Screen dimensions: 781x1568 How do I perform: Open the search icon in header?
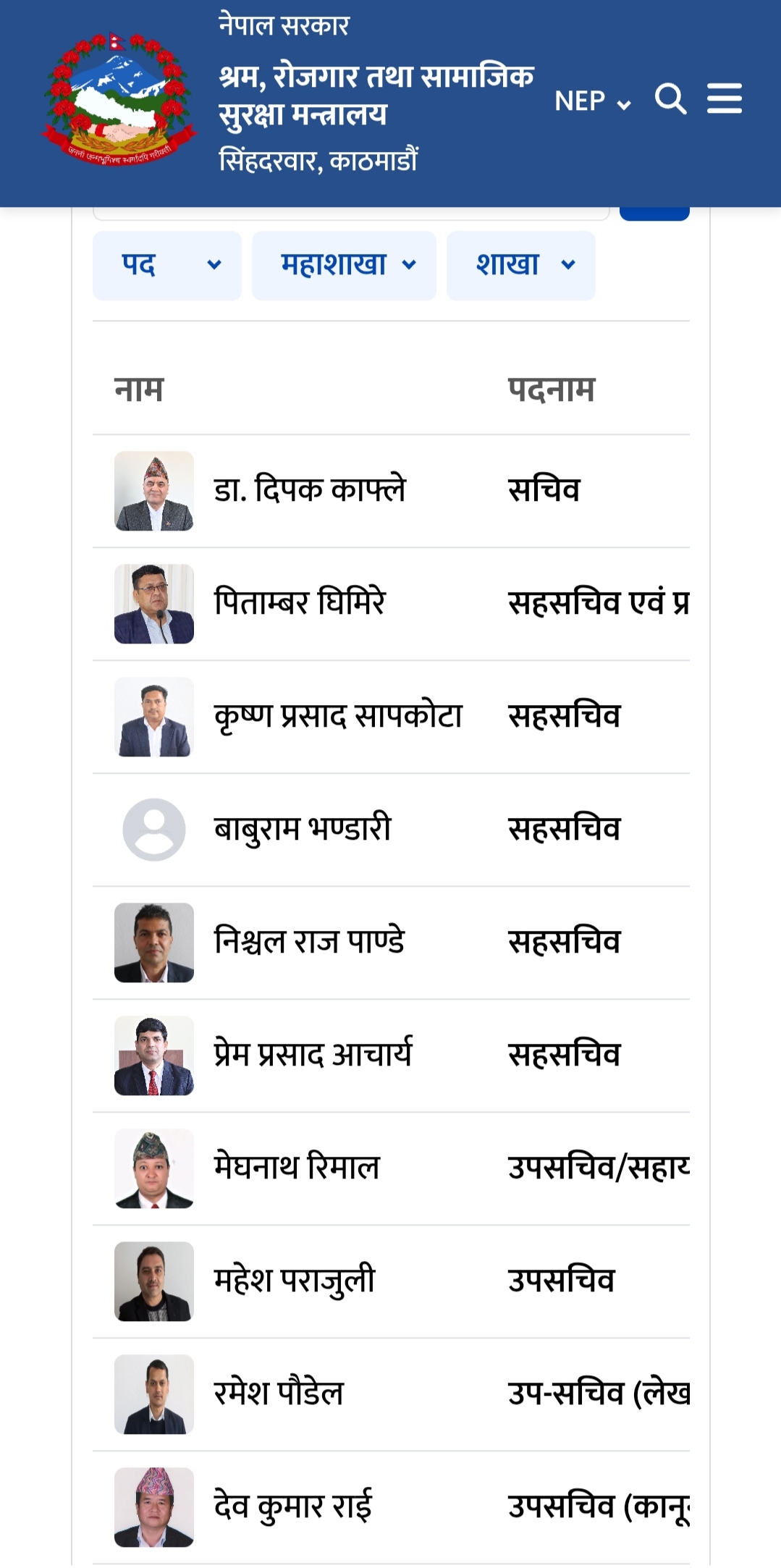click(670, 99)
